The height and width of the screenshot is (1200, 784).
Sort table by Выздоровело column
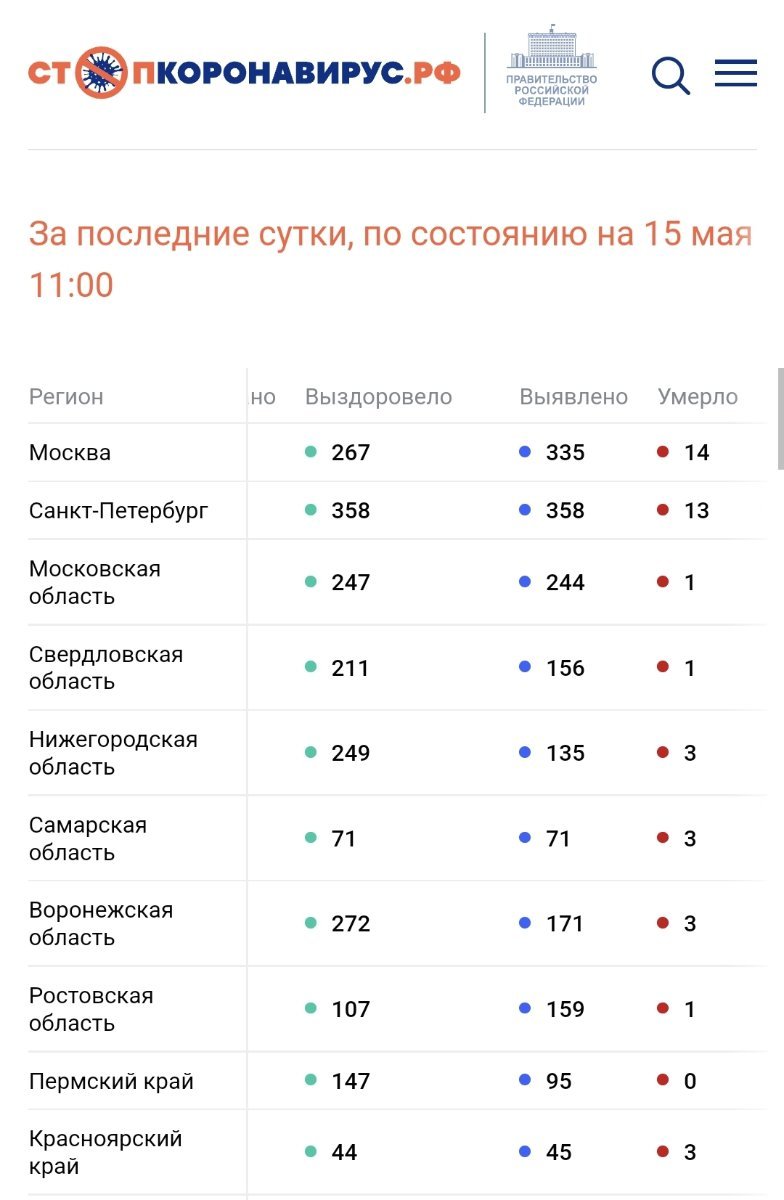[378, 397]
